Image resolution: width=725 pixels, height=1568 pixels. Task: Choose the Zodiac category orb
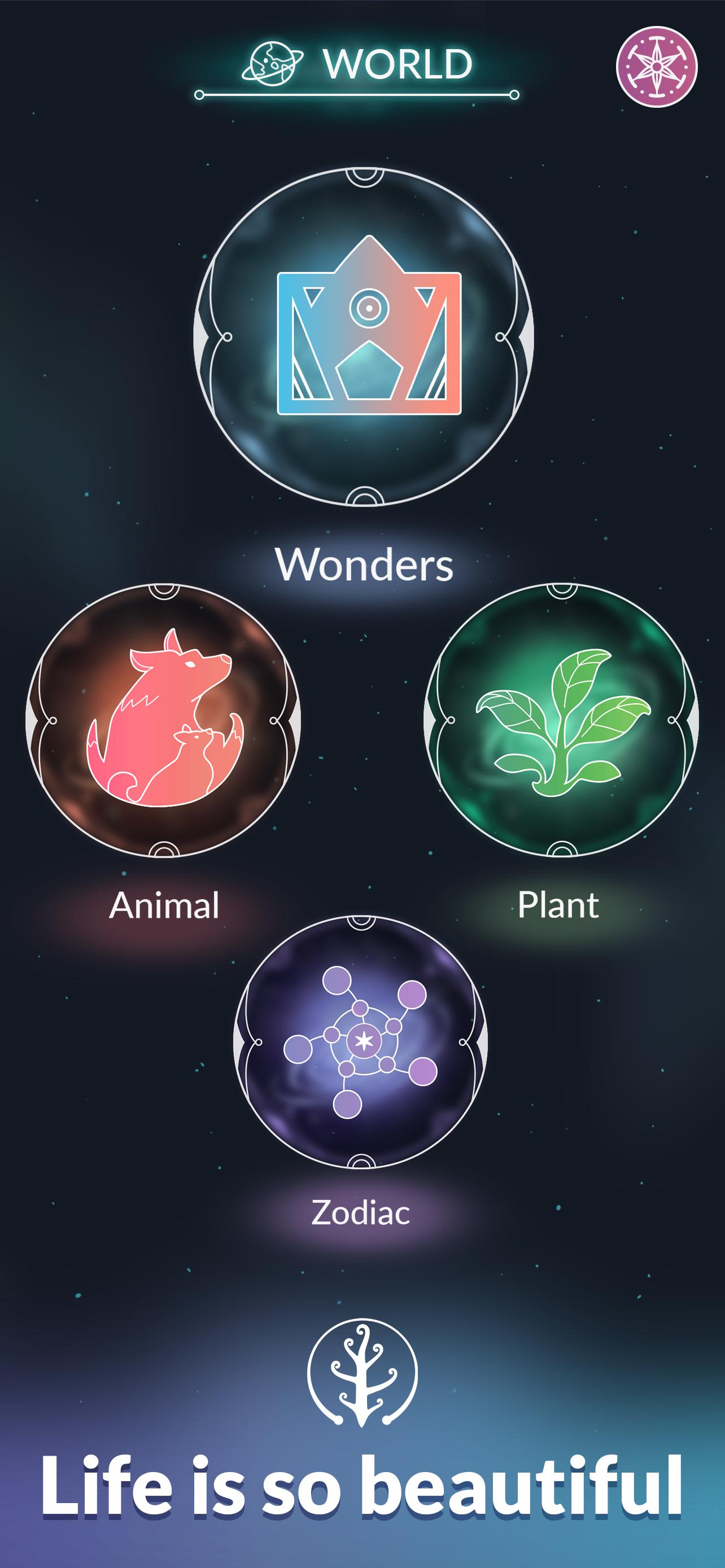[360, 1042]
